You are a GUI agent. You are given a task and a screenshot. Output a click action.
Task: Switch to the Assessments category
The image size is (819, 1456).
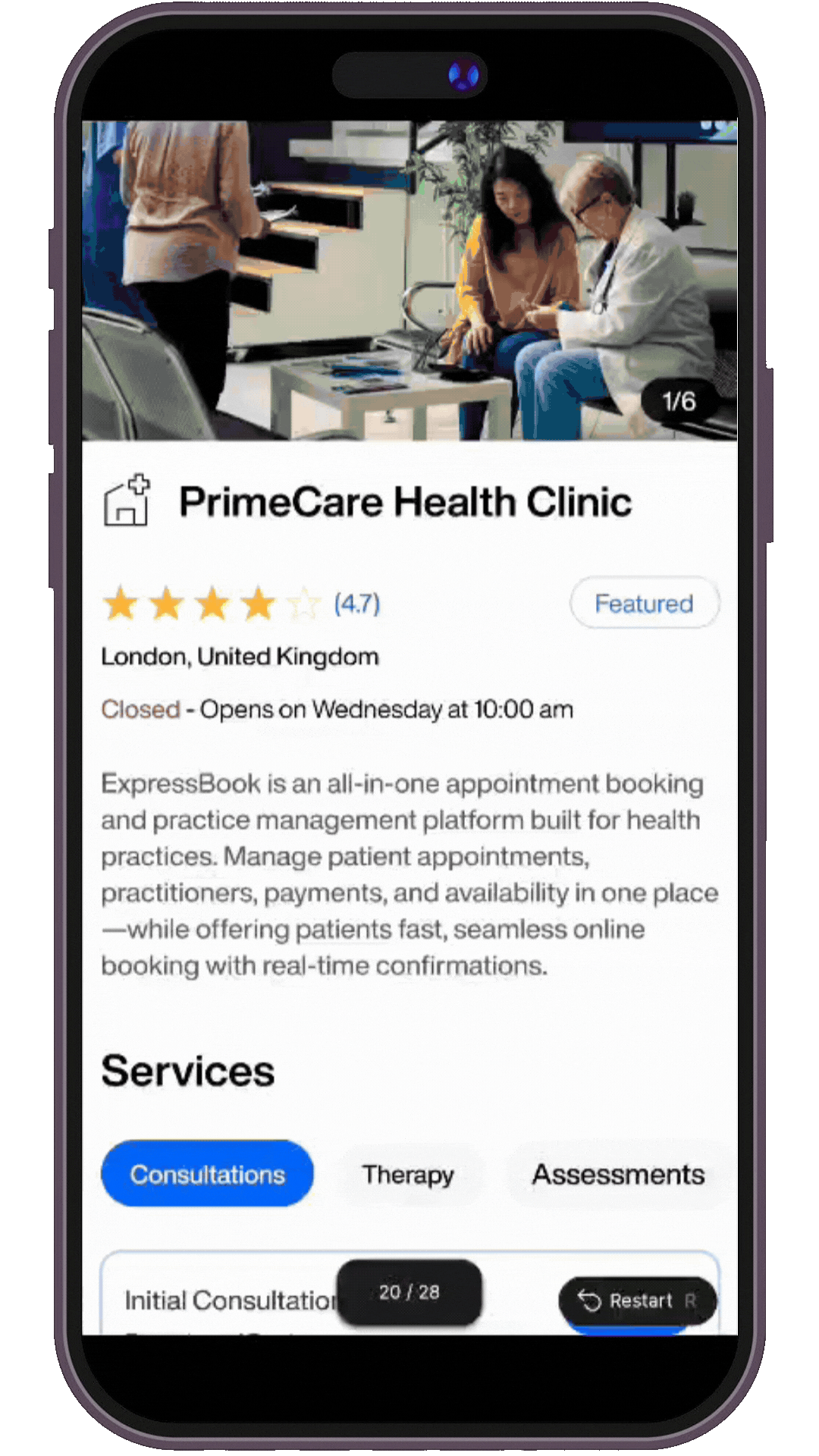618,1174
